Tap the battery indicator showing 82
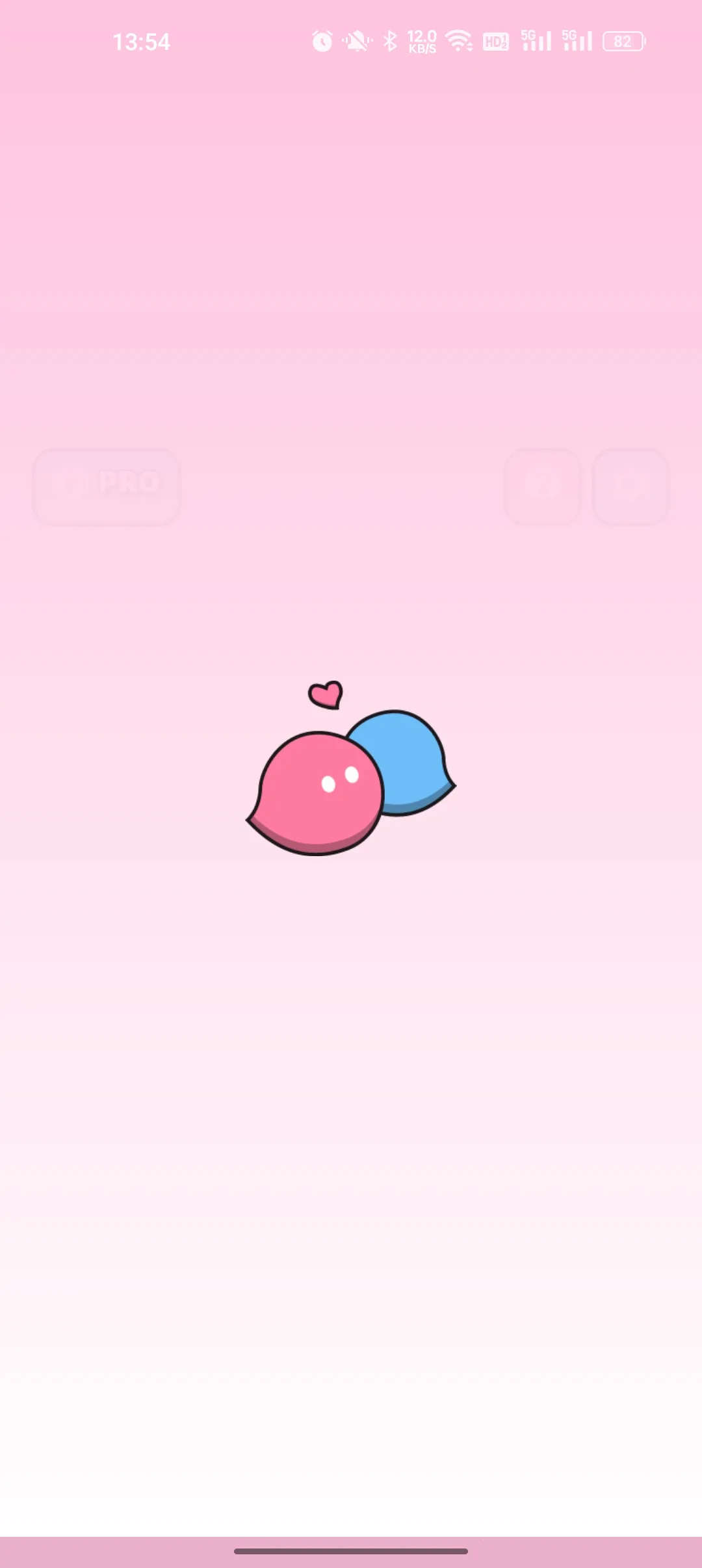Viewport: 702px width, 1568px height. click(623, 40)
